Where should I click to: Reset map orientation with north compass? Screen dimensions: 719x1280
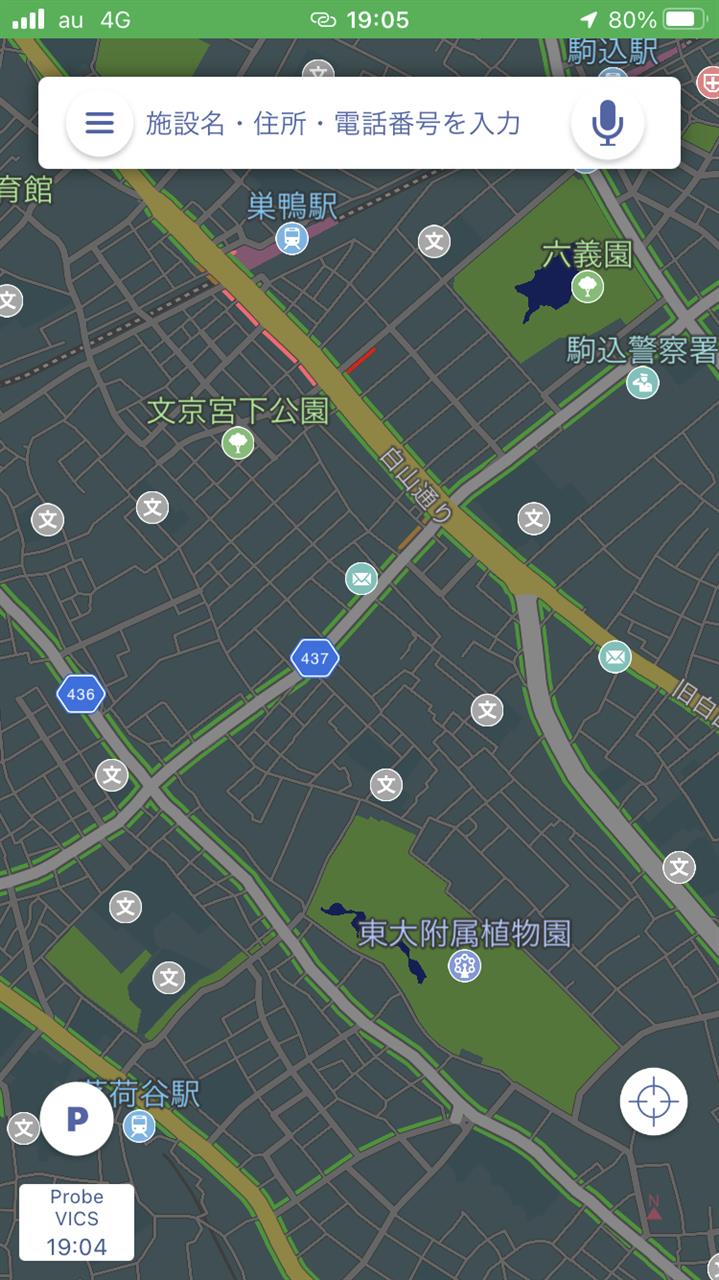coord(654,1208)
